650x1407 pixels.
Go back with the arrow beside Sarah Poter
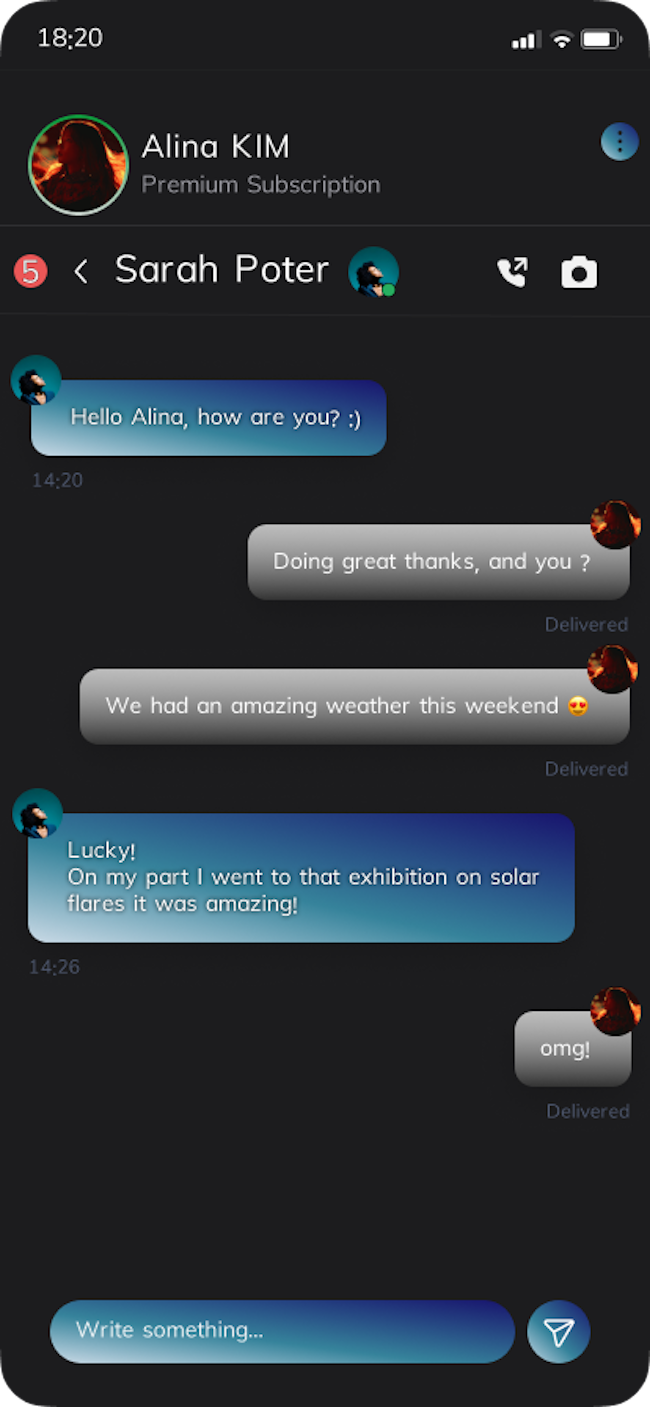[81, 271]
